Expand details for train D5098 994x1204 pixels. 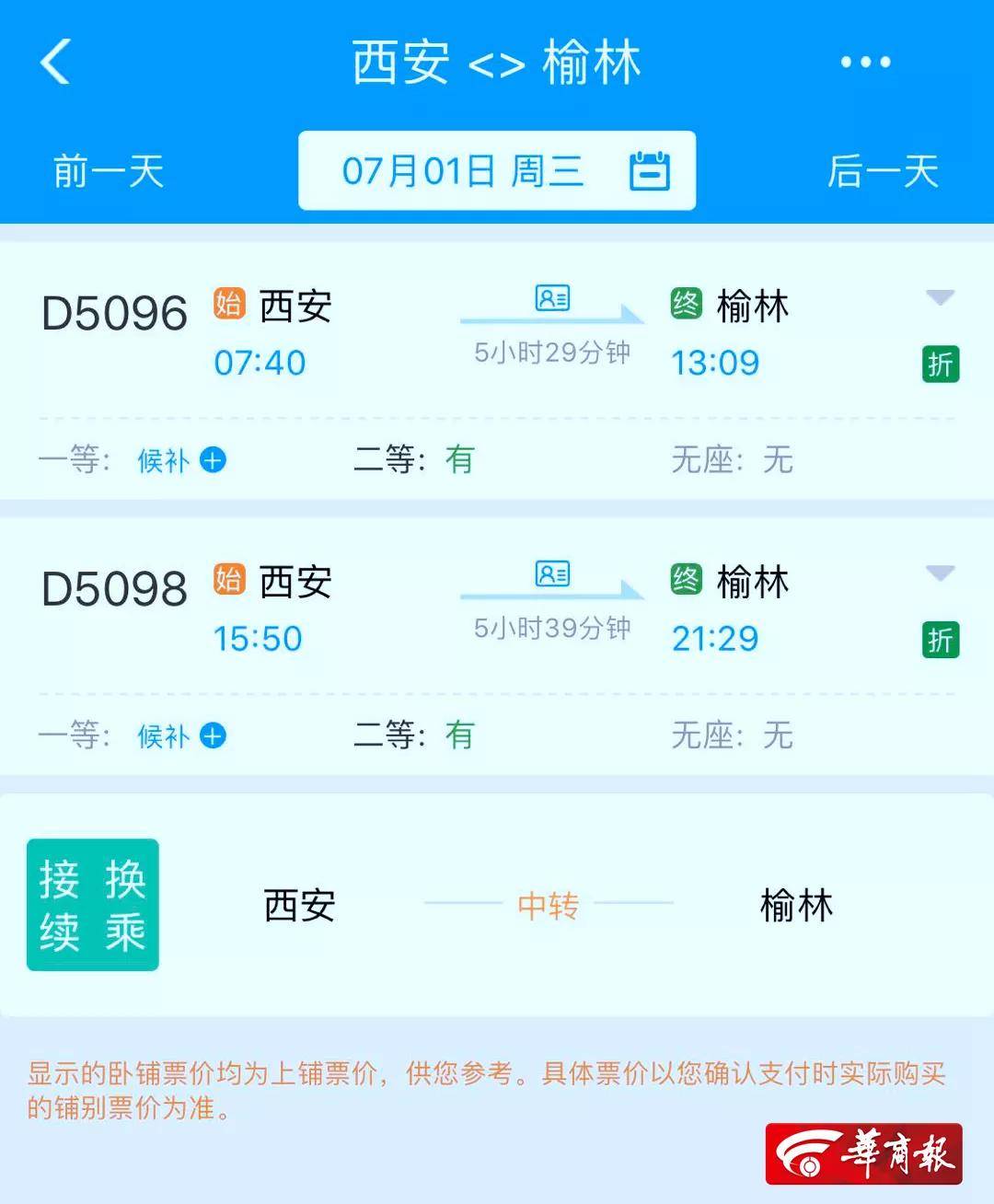pyautogui.click(x=941, y=573)
